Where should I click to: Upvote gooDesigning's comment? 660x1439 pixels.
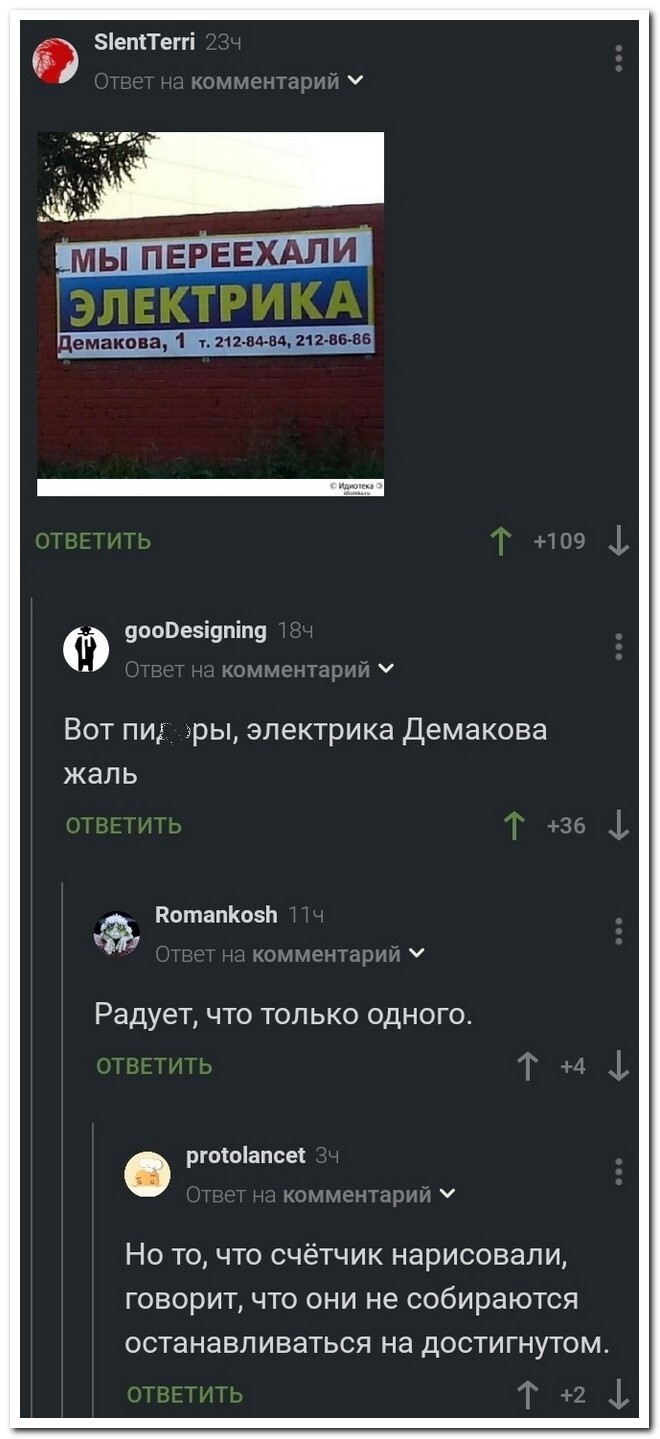[514, 826]
